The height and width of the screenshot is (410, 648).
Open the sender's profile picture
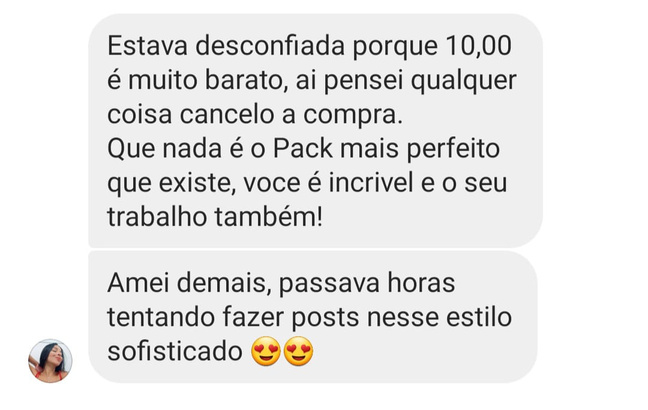[50, 360]
